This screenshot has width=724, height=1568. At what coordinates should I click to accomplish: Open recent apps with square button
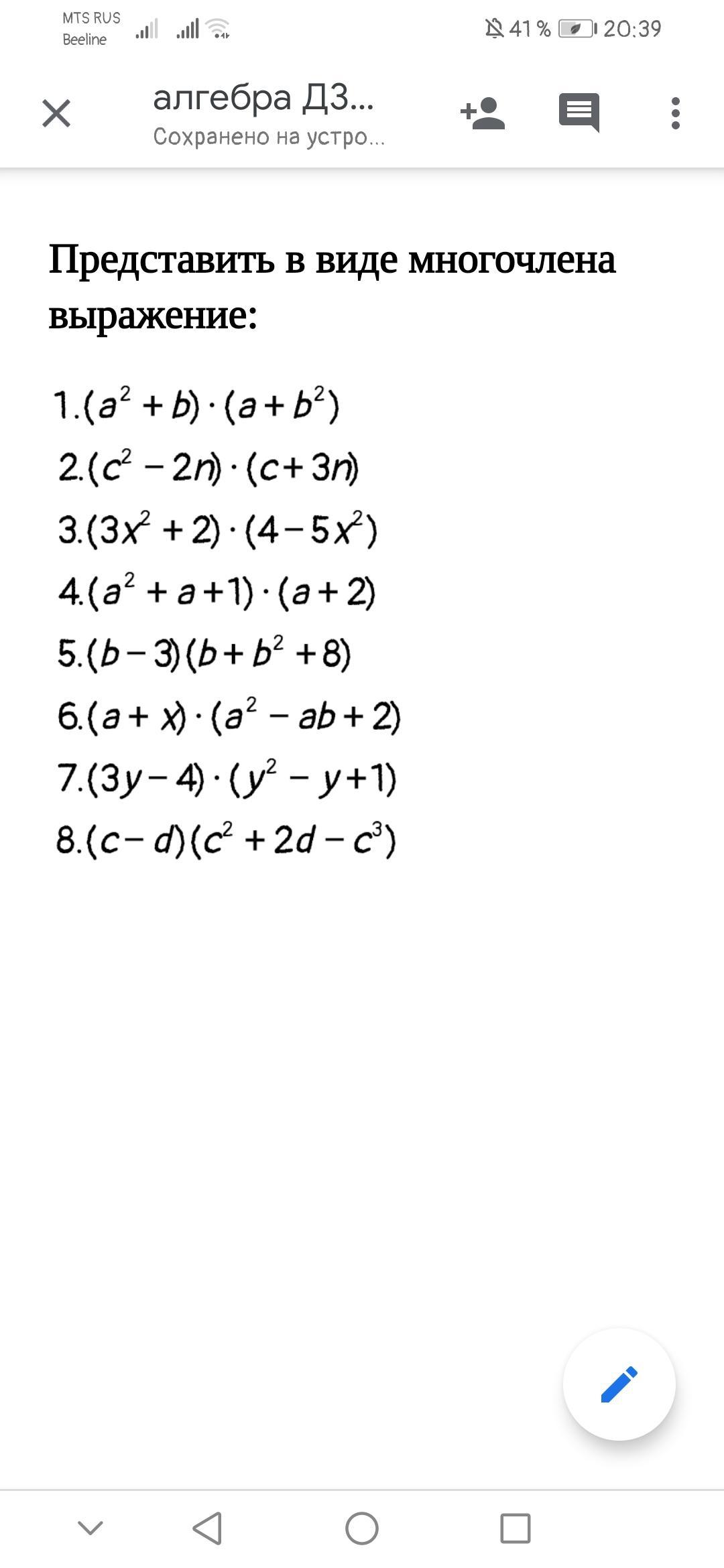click(516, 1528)
